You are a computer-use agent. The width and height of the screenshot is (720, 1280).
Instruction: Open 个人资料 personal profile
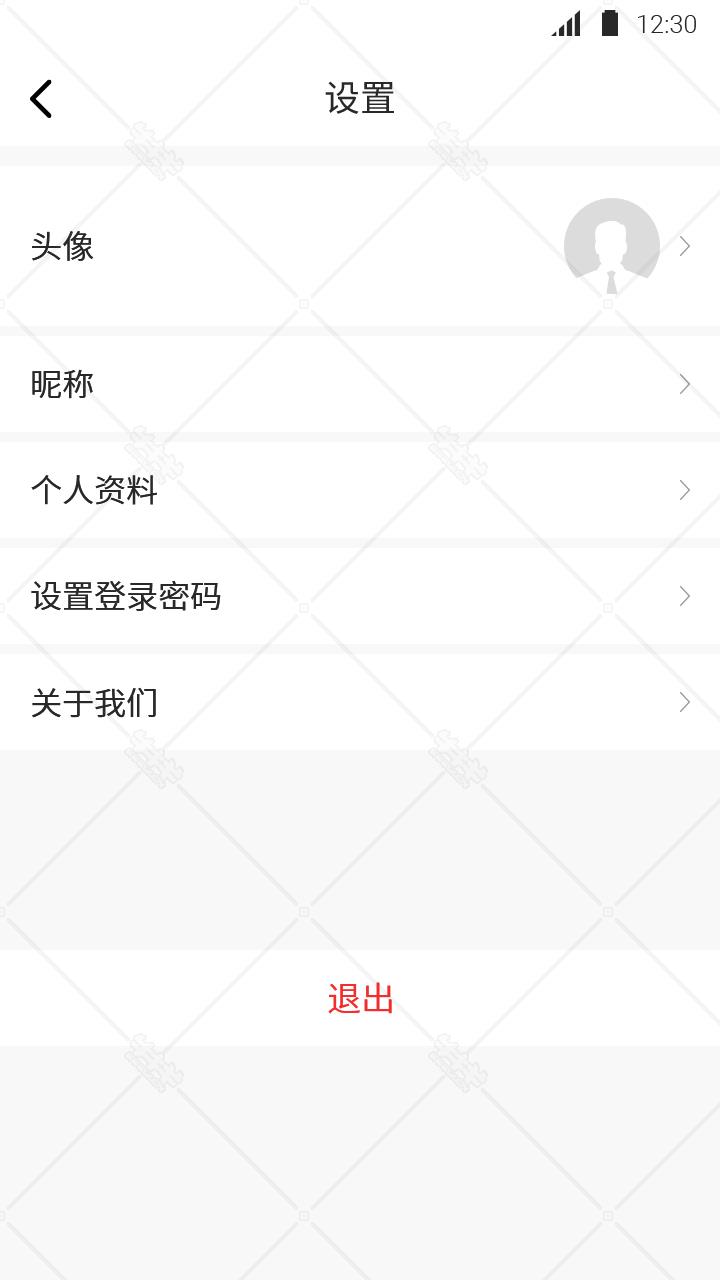(x=360, y=490)
